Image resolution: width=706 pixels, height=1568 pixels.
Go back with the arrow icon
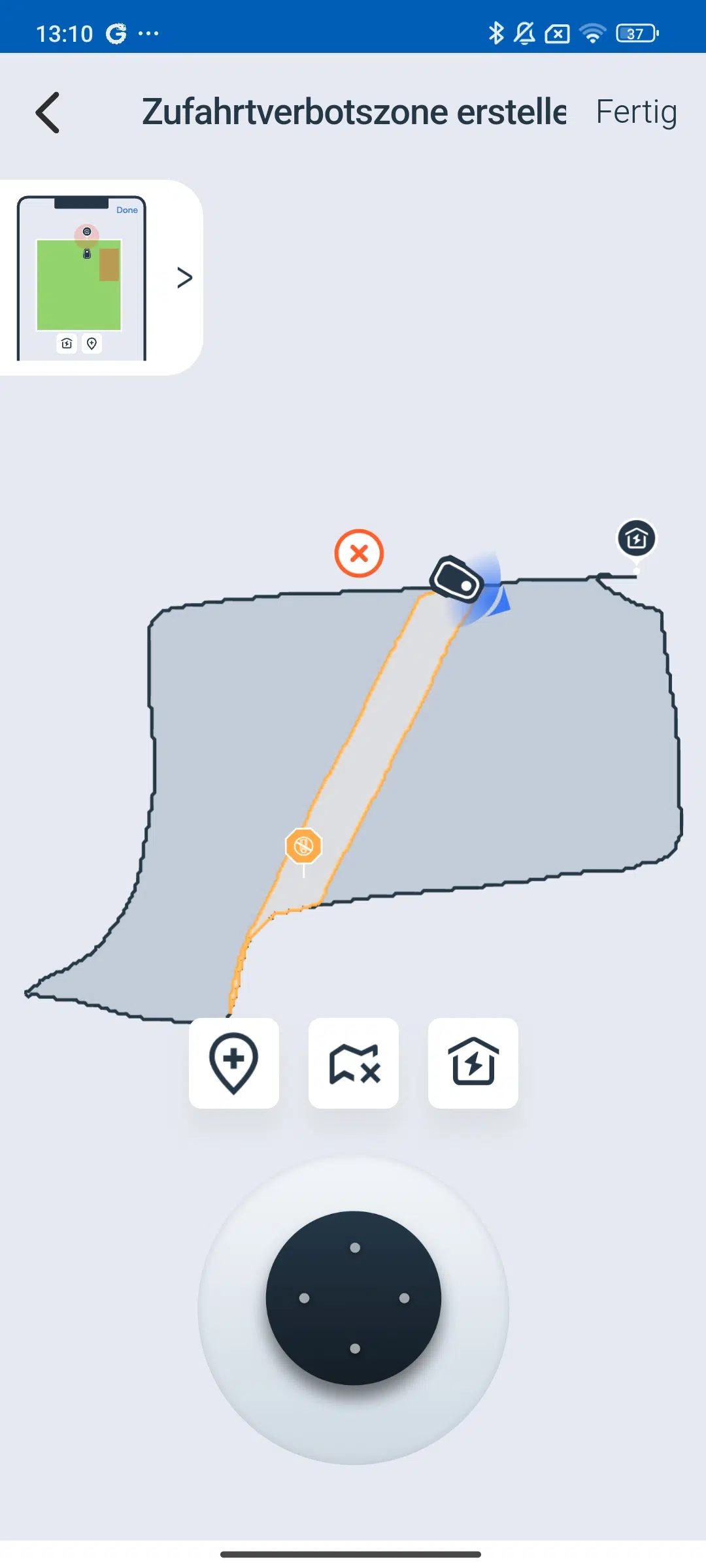point(48,112)
